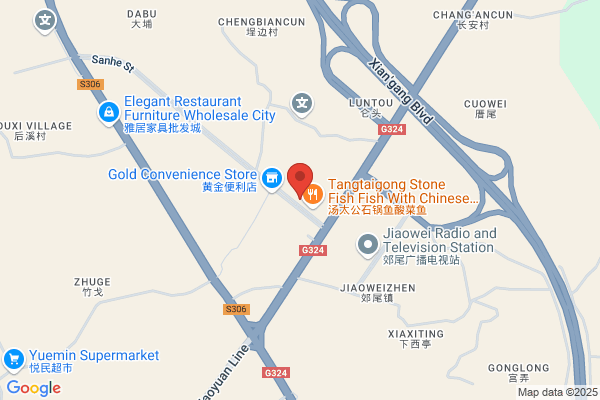Select the Gold Convenience Store marker
Image resolution: width=600 pixels, height=400 pixels.
click(272, 179)
